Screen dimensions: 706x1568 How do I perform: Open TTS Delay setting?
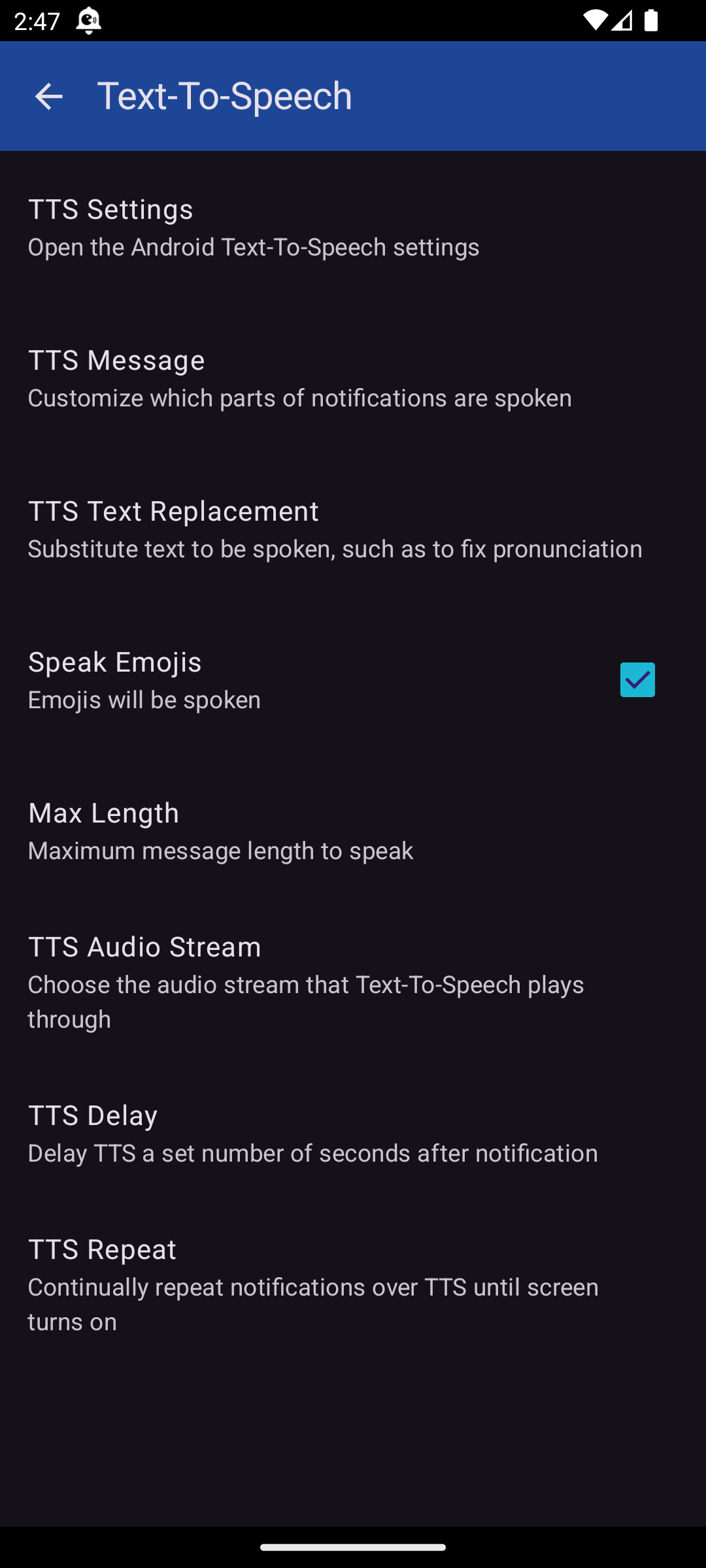tap(353, 1133)
